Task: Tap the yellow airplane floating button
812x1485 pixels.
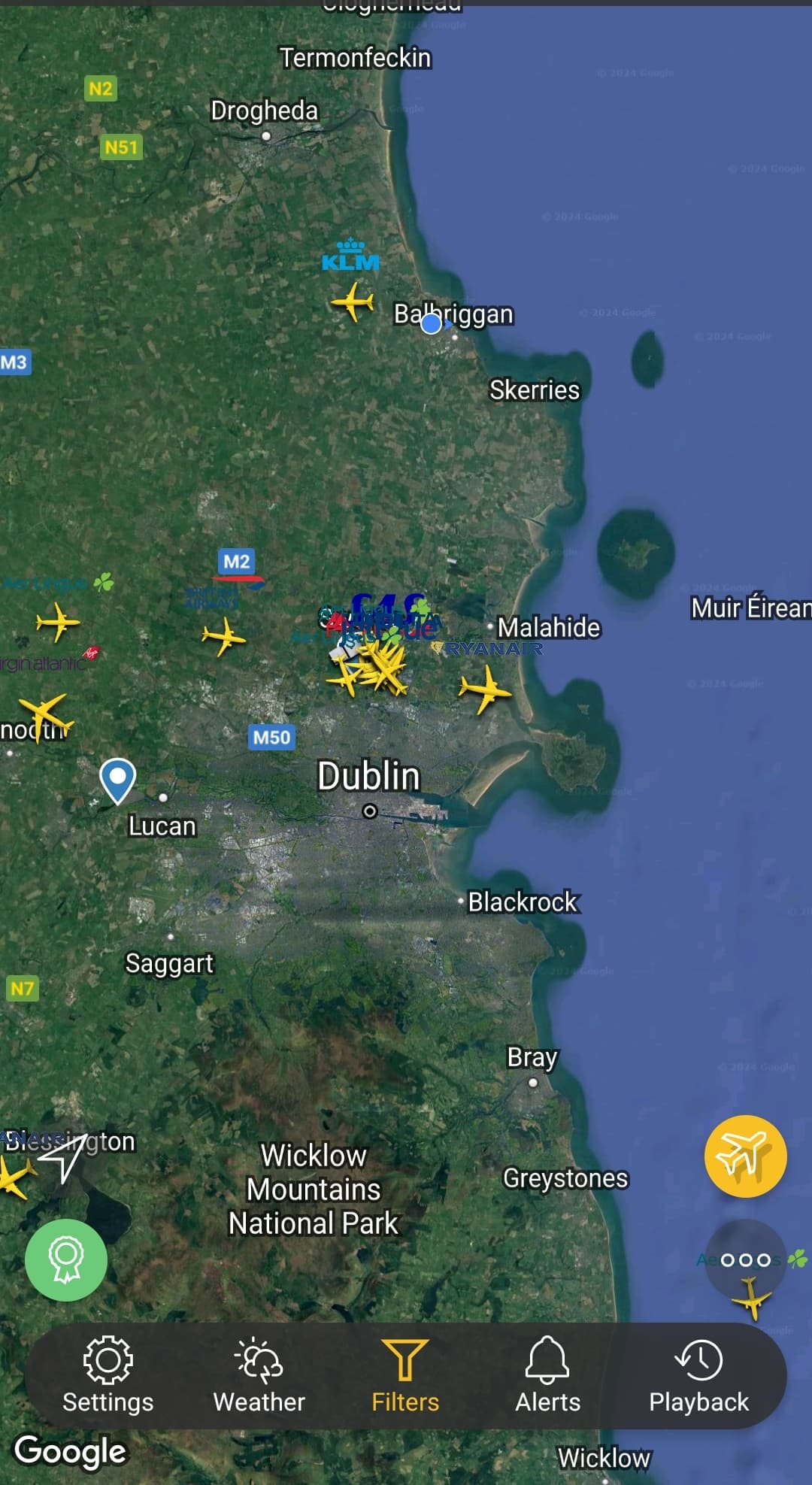Action: (745, 1156)
